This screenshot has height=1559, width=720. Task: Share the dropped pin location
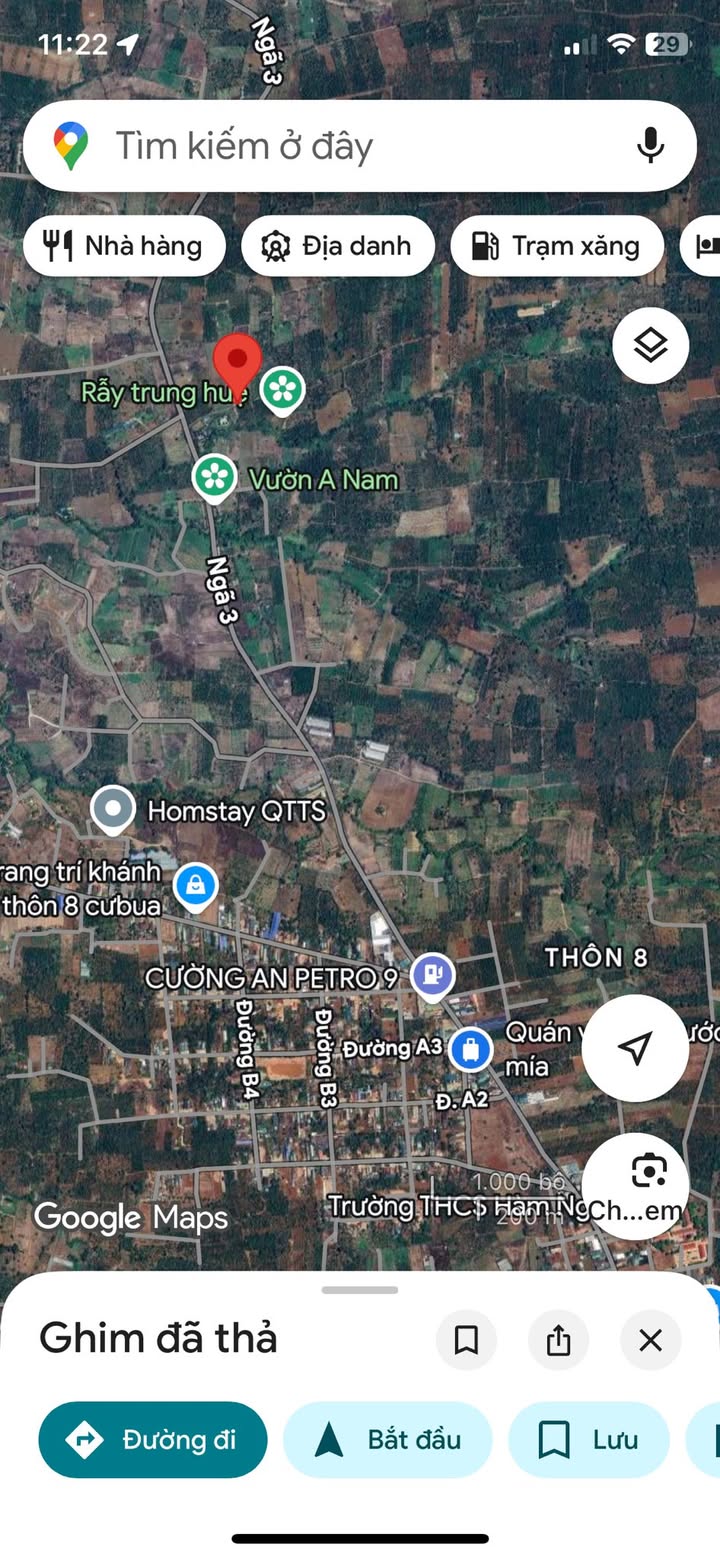pyautogui.click(x=558, y=1340)
